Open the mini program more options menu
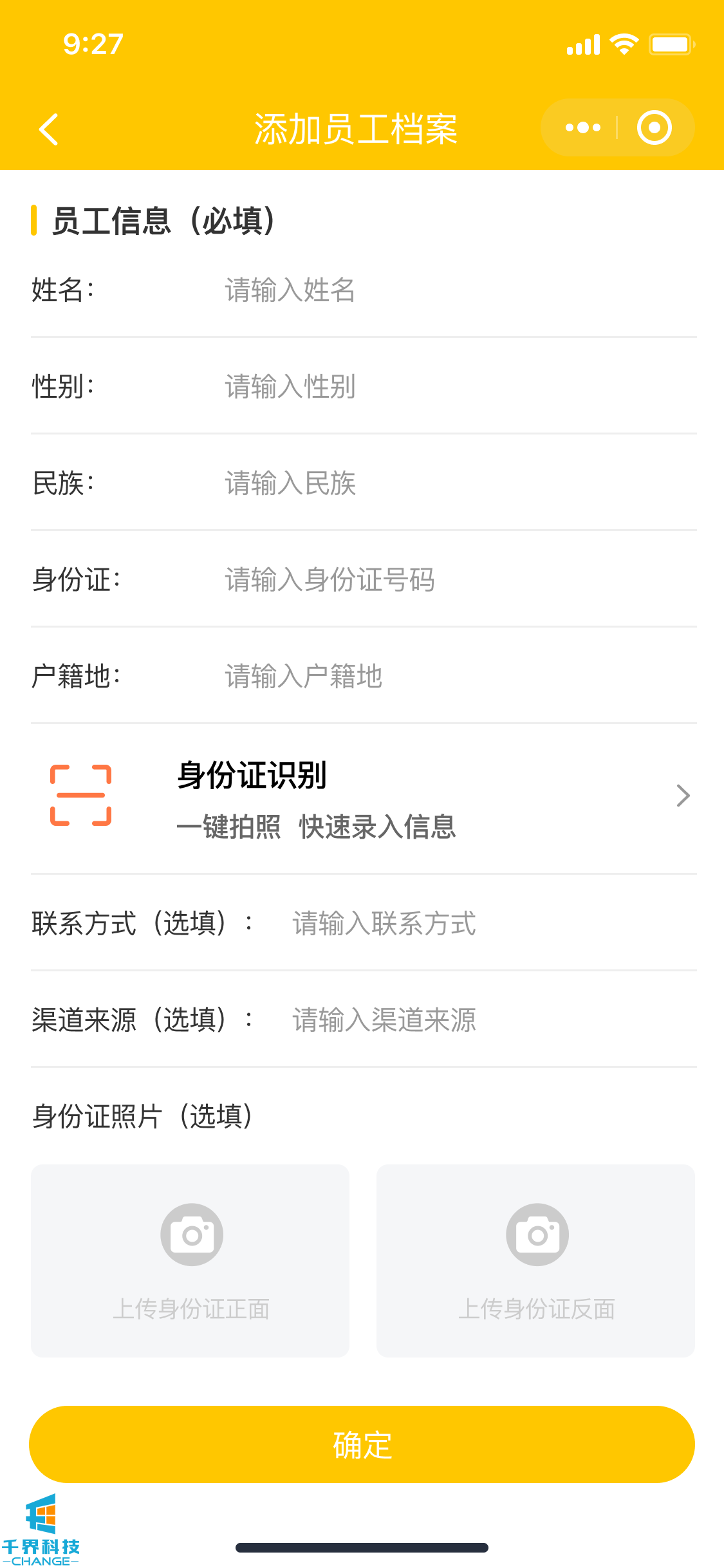This screenshot has height=1568, width=724. tap(582, 128)
